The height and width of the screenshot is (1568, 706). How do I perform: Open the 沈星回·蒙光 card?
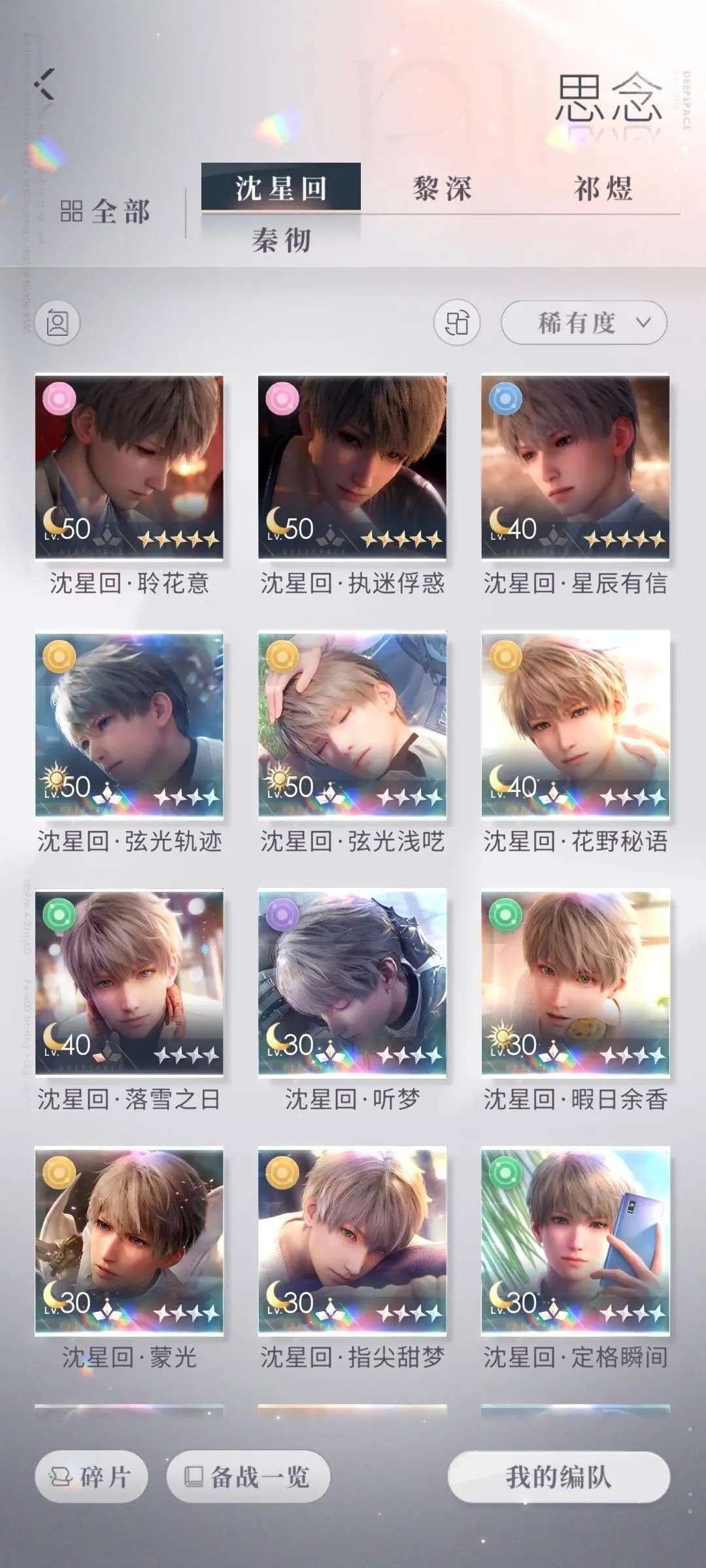(129, 1241)
